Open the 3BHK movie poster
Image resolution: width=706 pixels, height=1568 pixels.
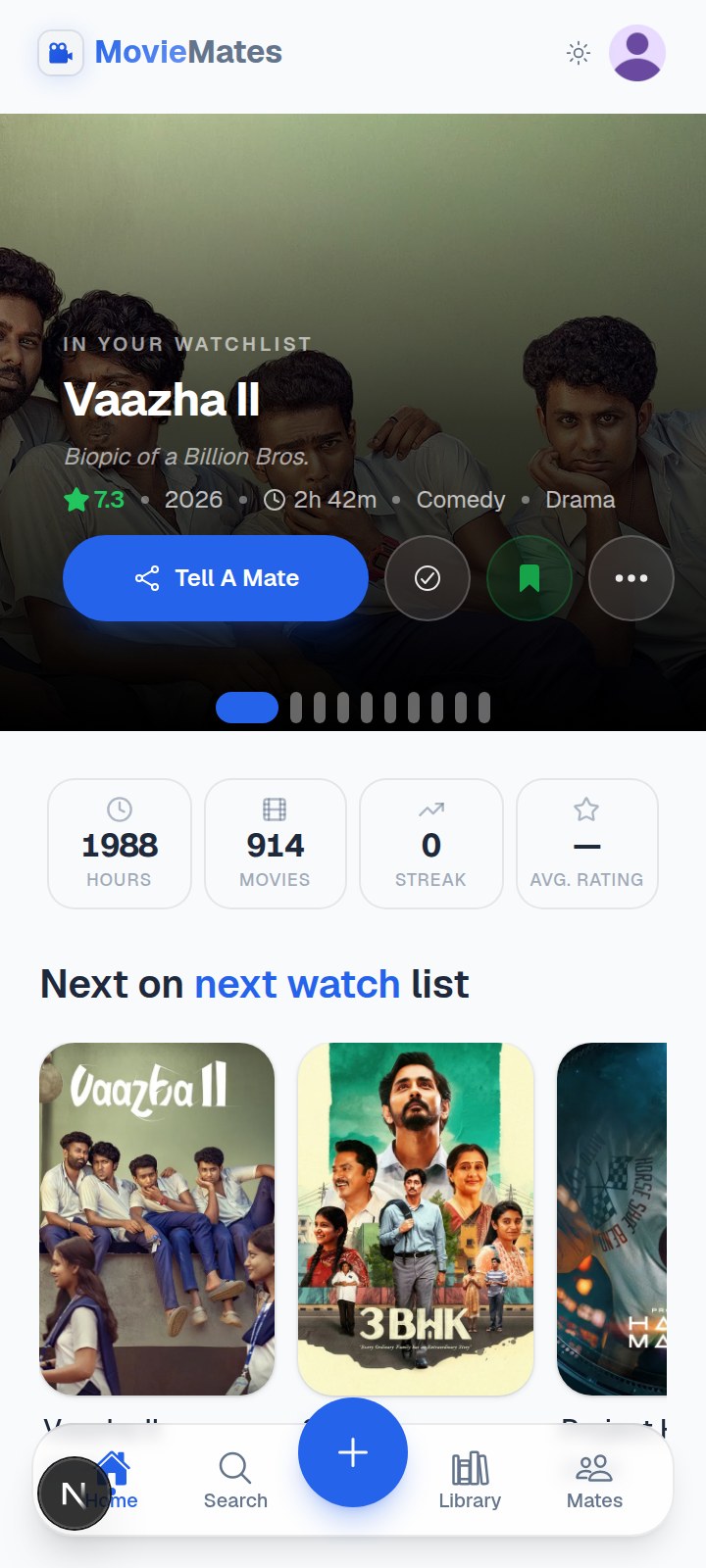tap(416, 1219)
